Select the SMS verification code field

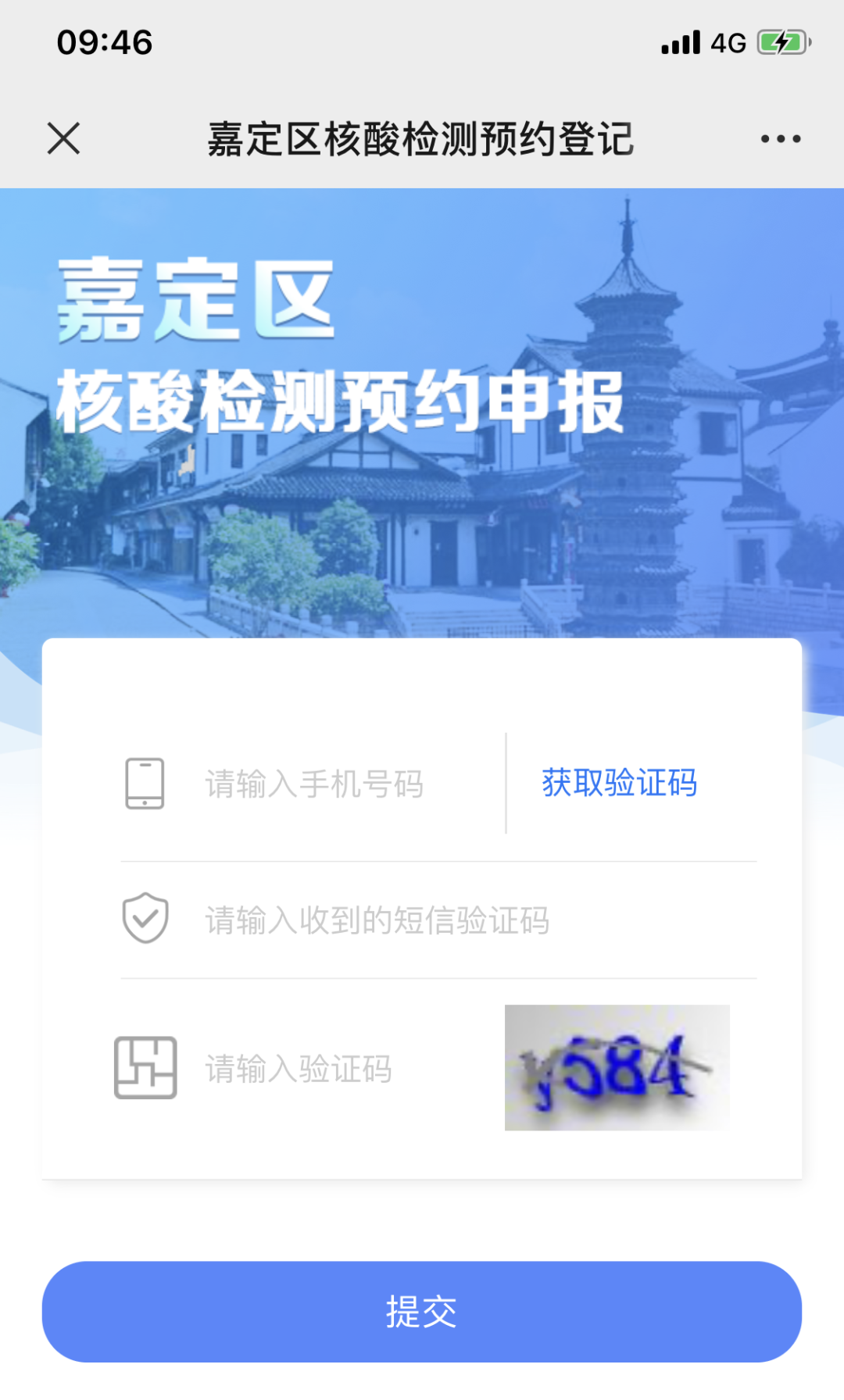pyautogui.click(x=438, y=920)
